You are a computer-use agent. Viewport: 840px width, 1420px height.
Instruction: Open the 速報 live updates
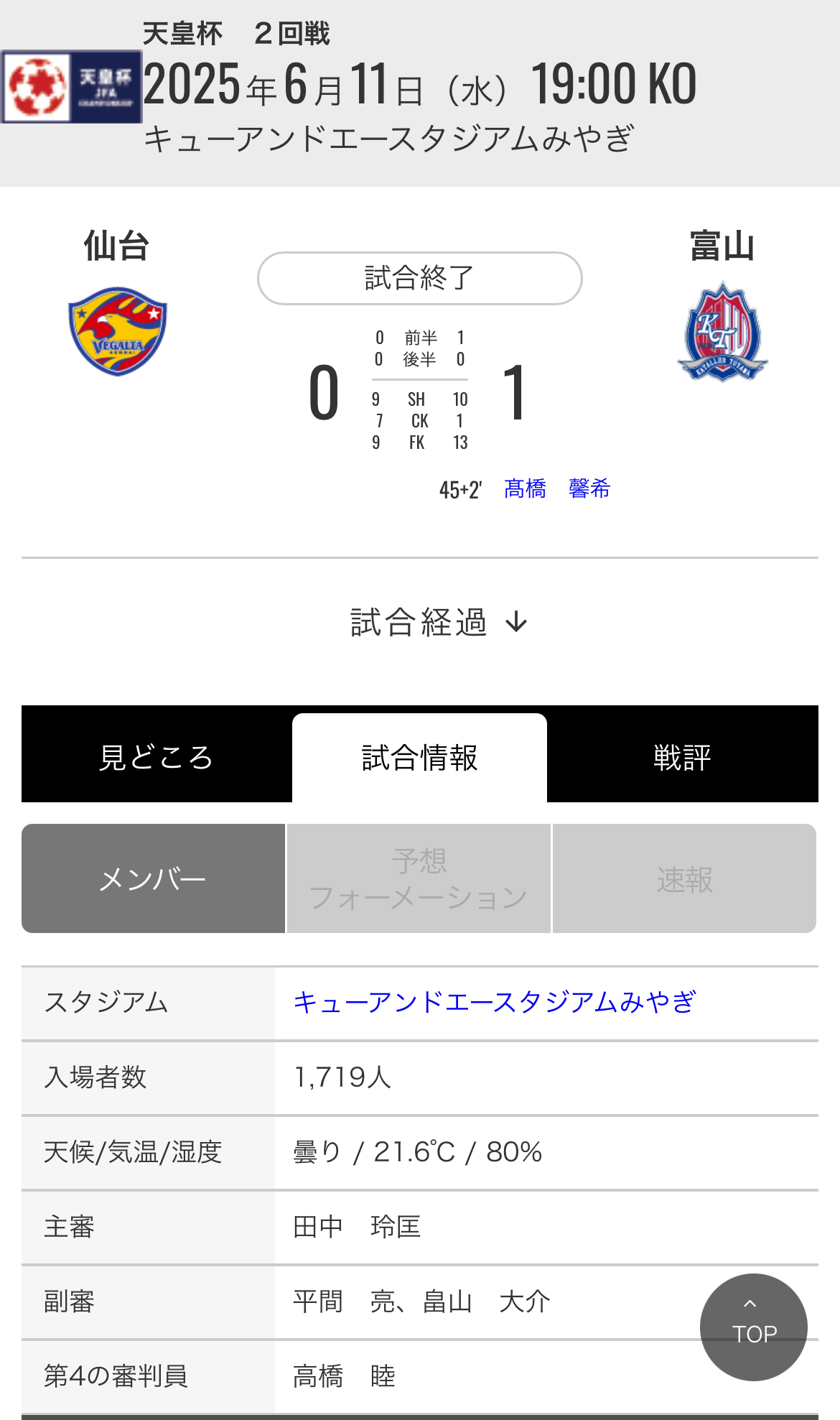coord(684,878)
